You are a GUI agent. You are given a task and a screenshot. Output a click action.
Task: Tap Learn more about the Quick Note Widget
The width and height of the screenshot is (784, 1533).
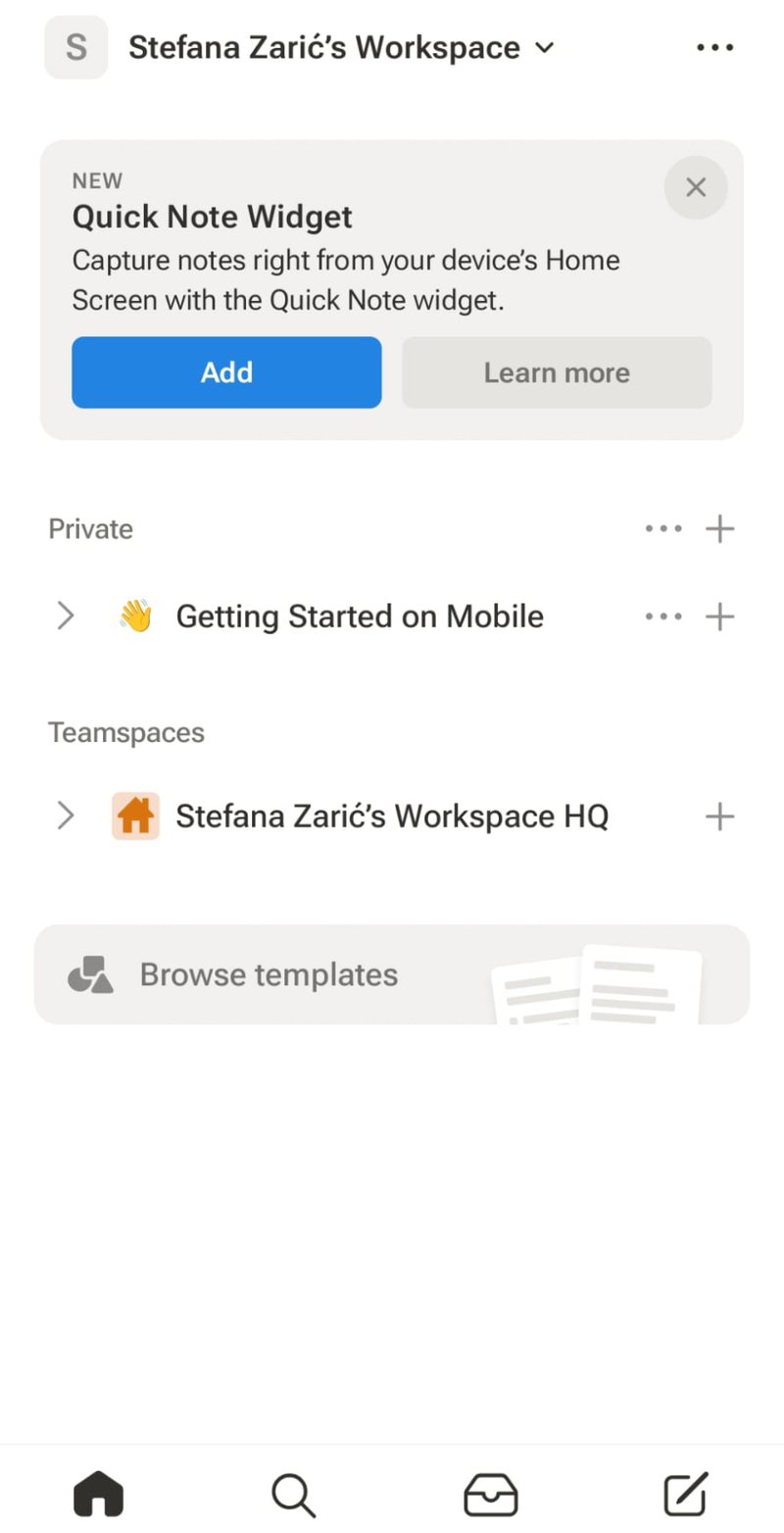[x=556, y=372]
